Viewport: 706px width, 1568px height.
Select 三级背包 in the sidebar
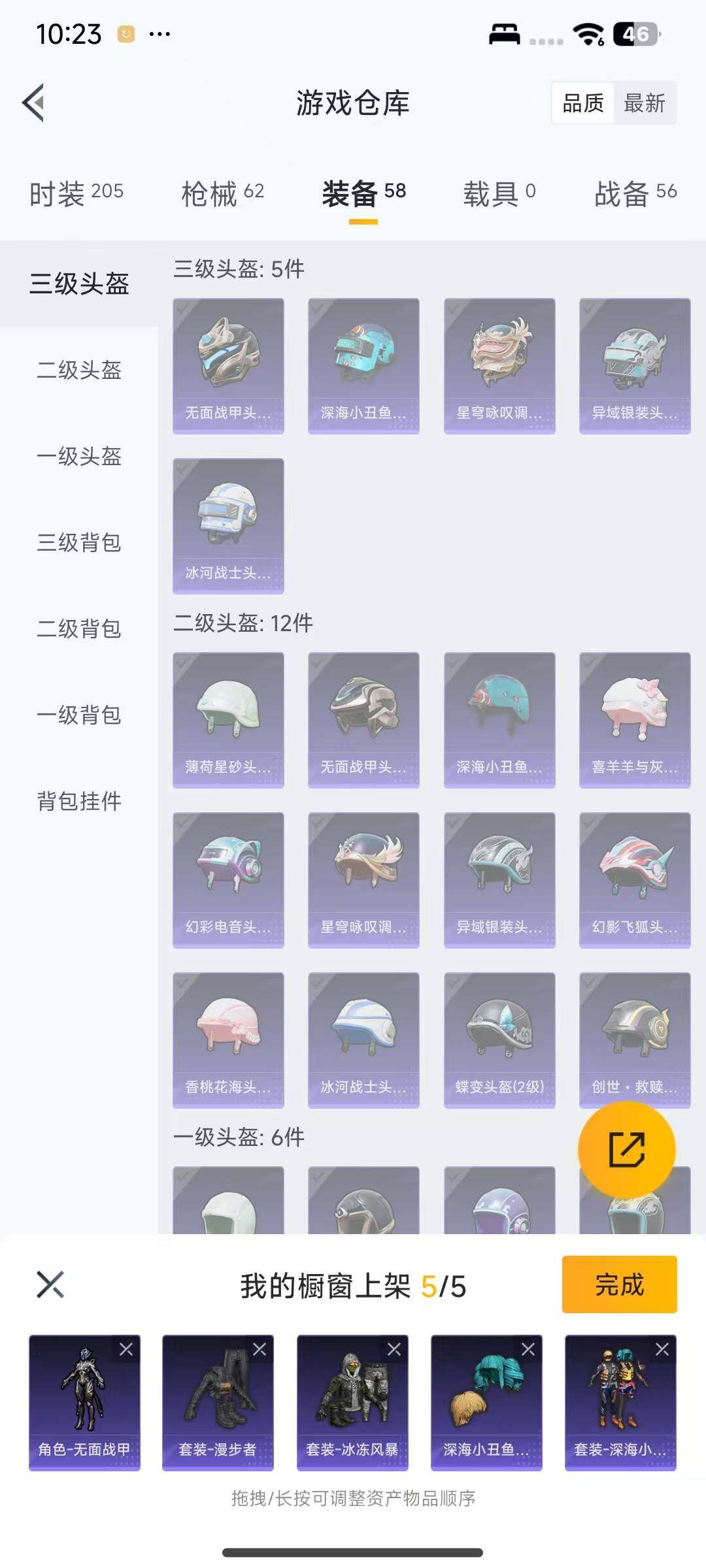tap(79, 543)
